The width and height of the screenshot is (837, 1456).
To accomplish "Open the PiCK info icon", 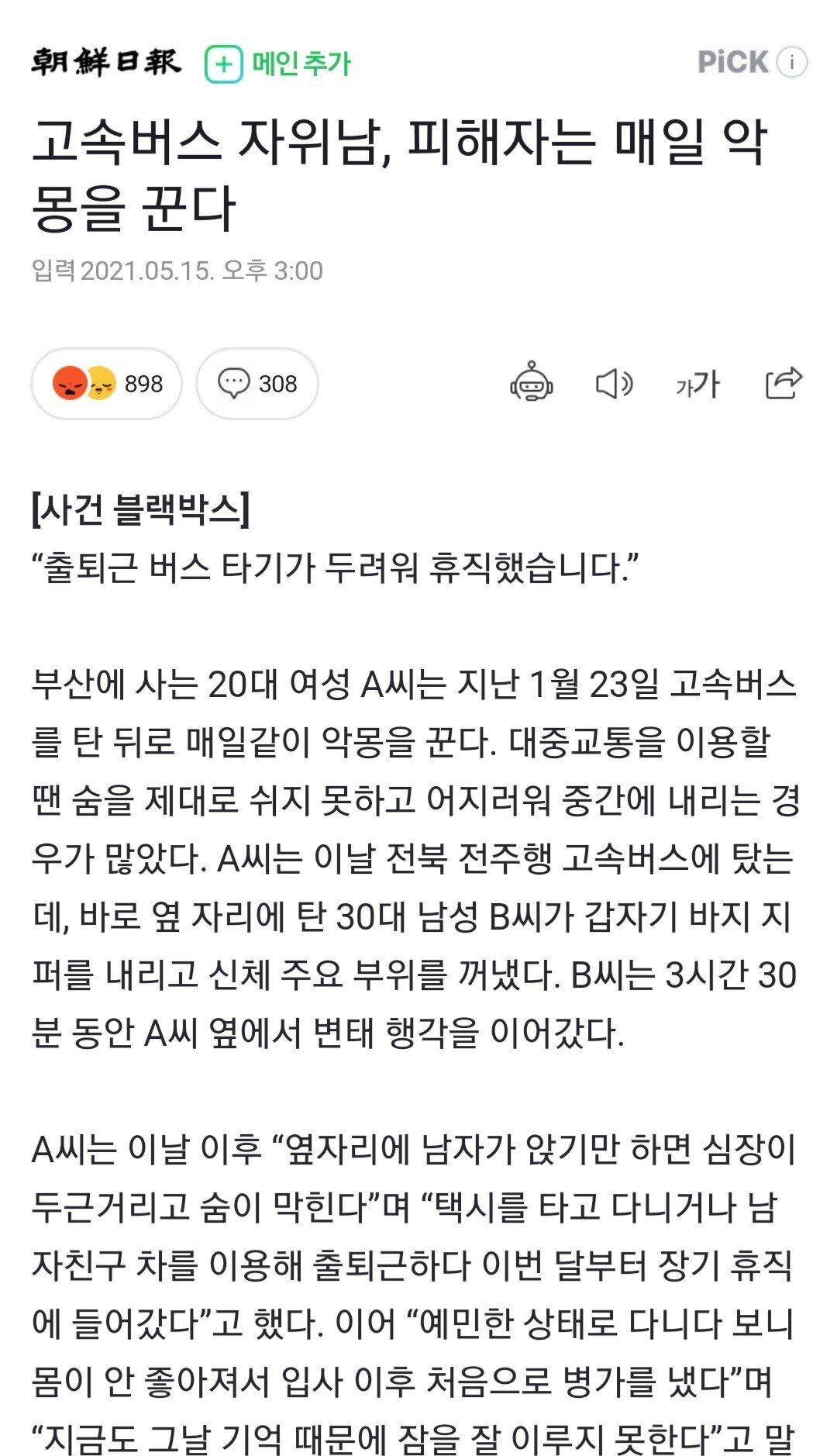I will coord(792,62).
